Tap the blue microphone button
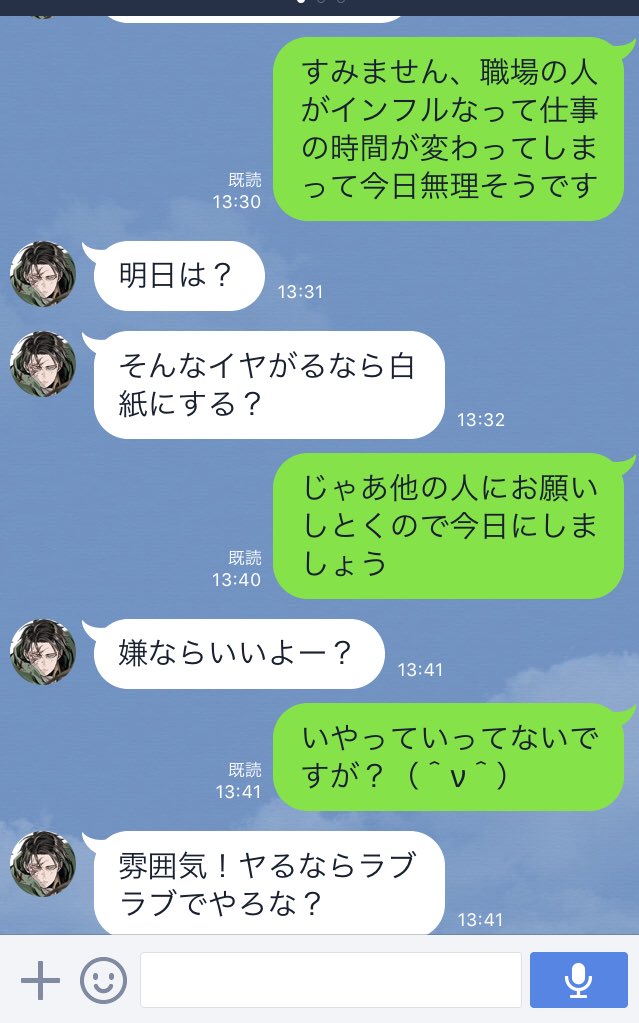This screenshot has width=639, height=1023. 578,979
